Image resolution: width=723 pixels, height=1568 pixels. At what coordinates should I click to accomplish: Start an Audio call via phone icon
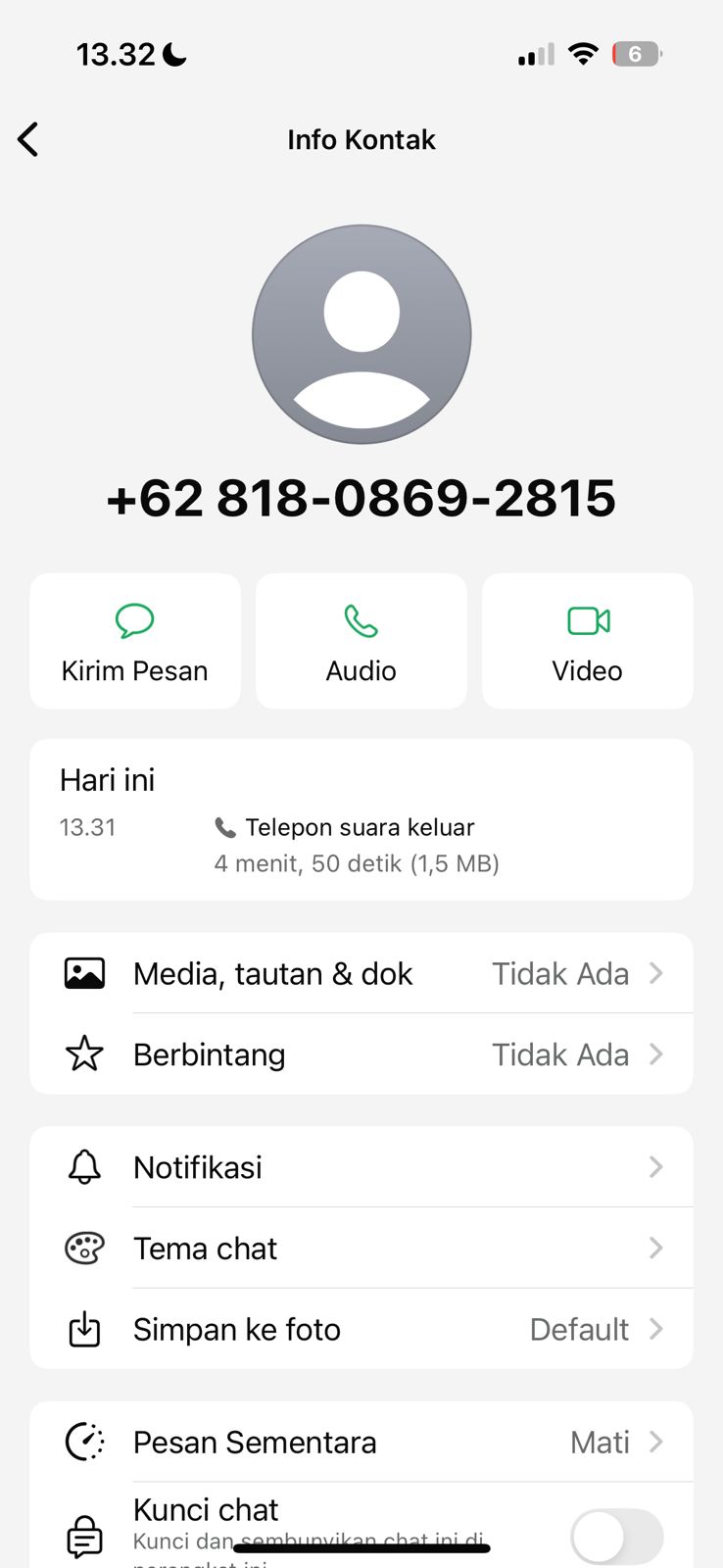pyautogui.click(x=361, y=619)
